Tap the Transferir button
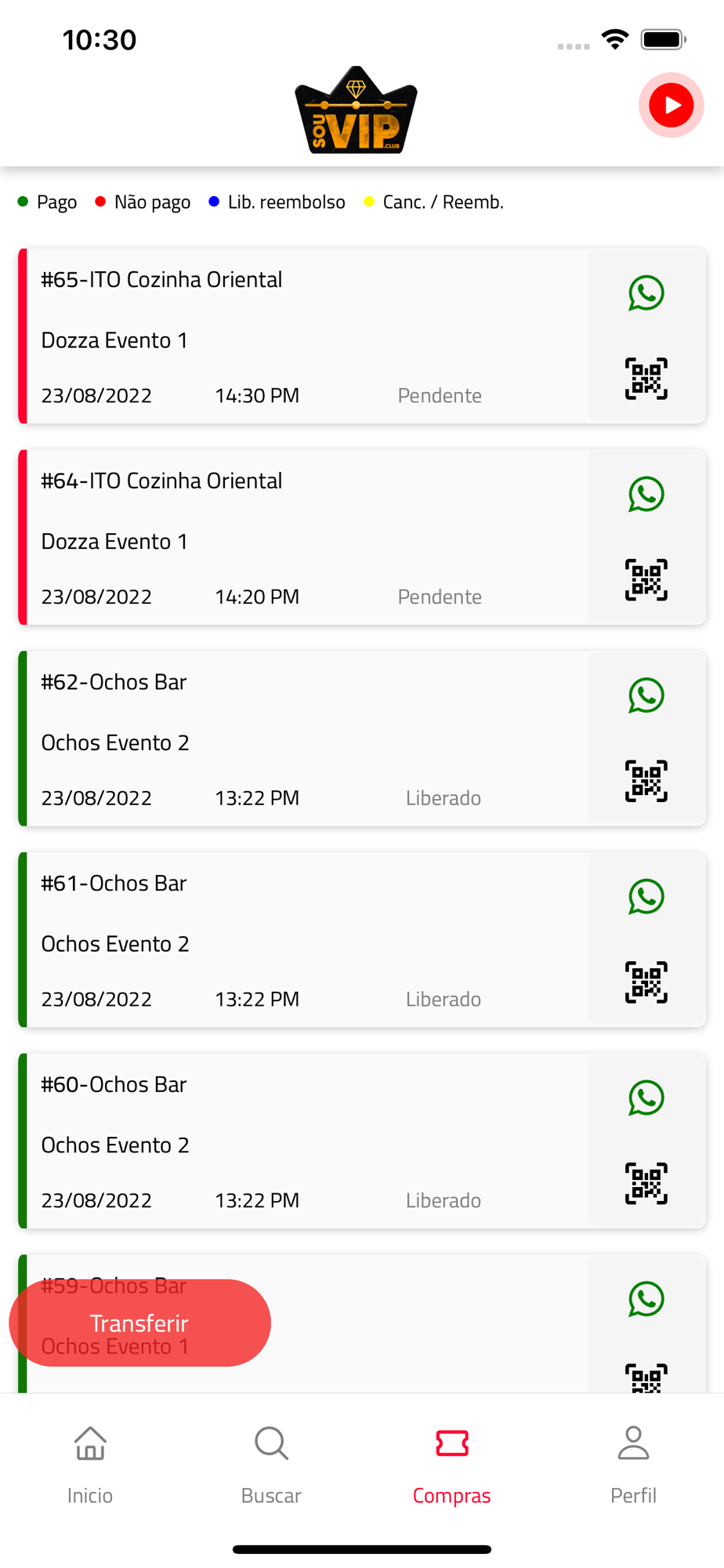Image resolution: width=724 pixels, height=1568 pixels. (x=139, y=1323)
